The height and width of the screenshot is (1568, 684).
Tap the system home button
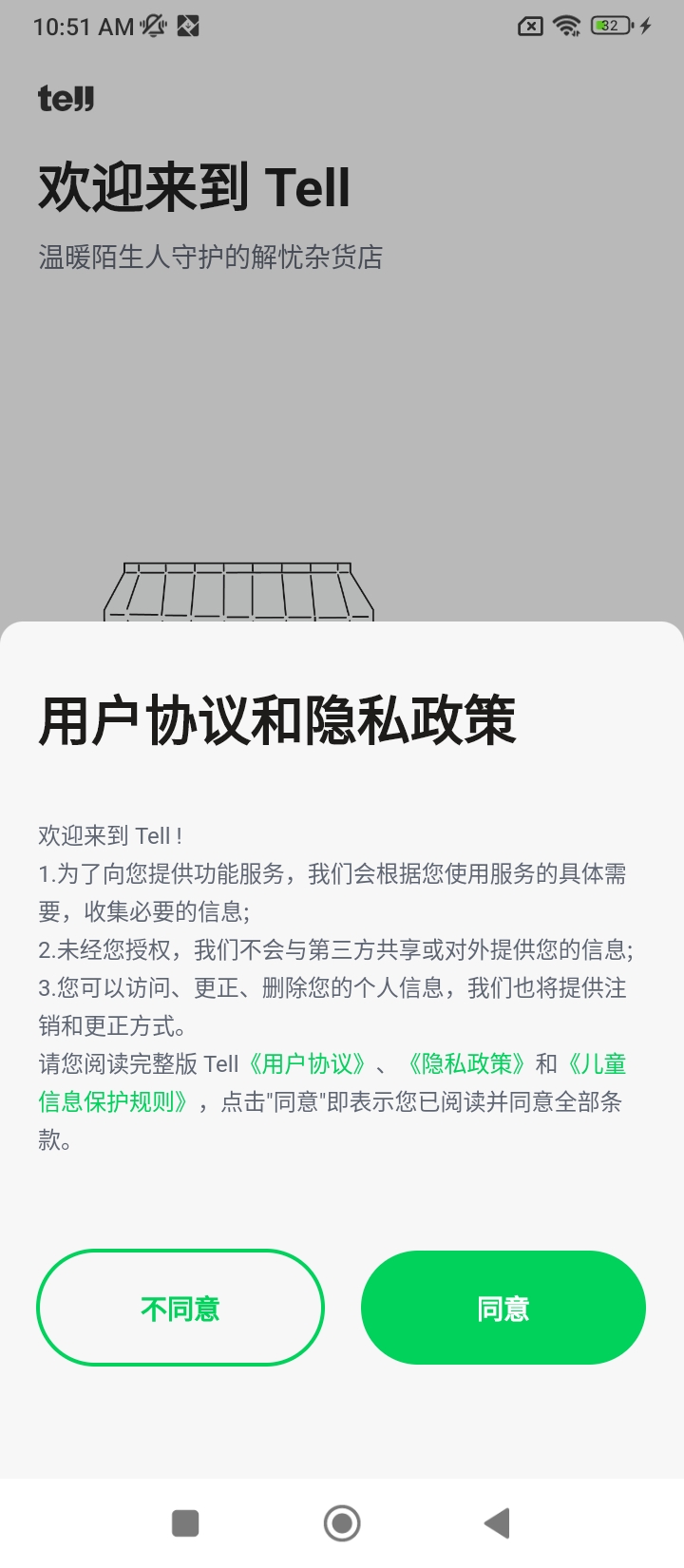tap(342, 1522)
